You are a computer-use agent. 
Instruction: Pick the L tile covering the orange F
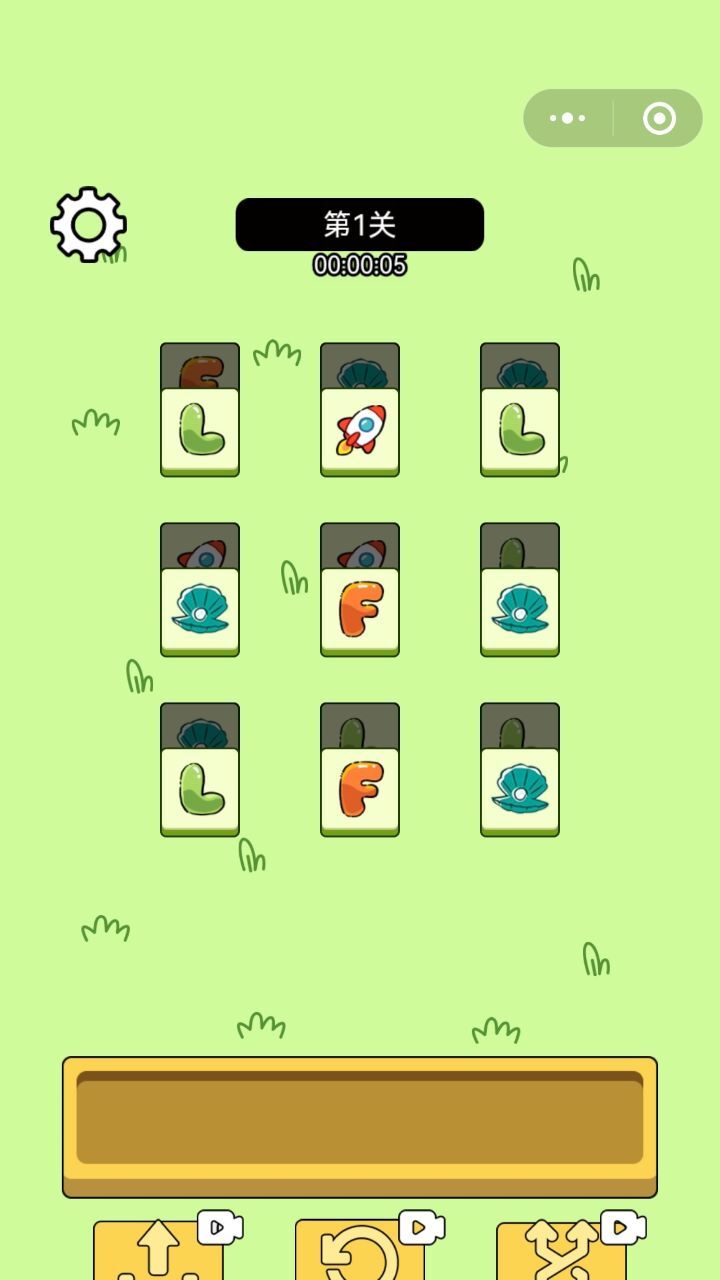(x=200, y=431)
